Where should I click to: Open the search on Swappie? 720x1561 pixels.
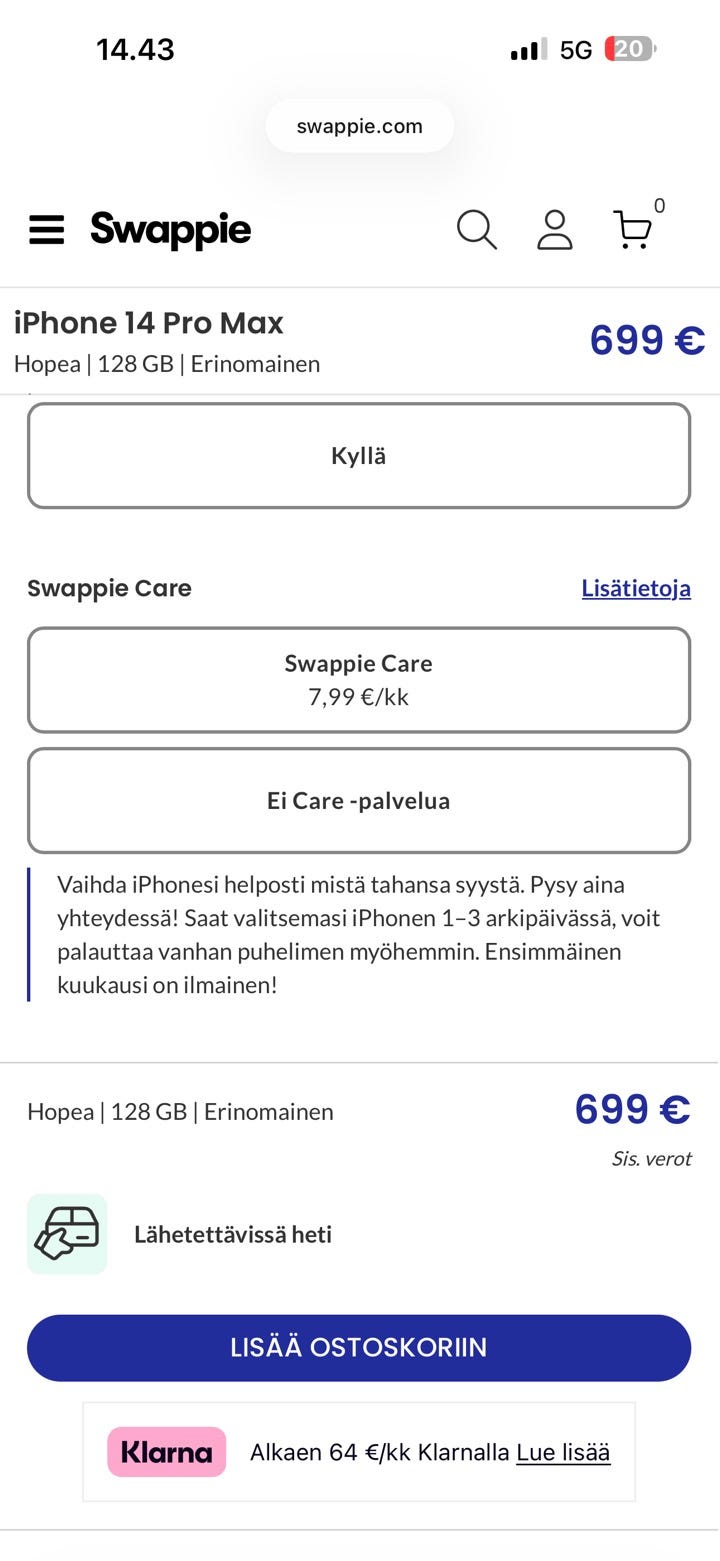[477, 230]
